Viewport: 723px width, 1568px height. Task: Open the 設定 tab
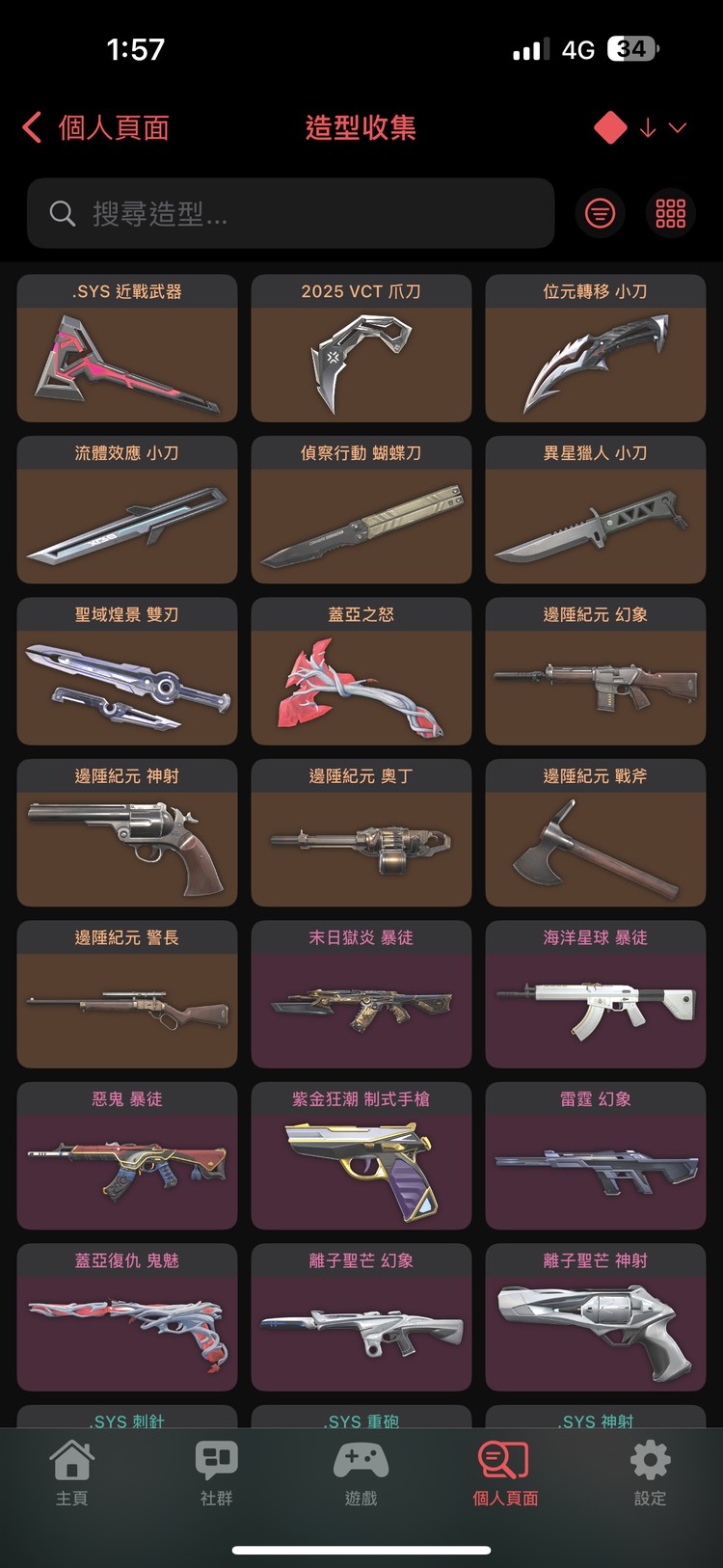pos(650,1473)
